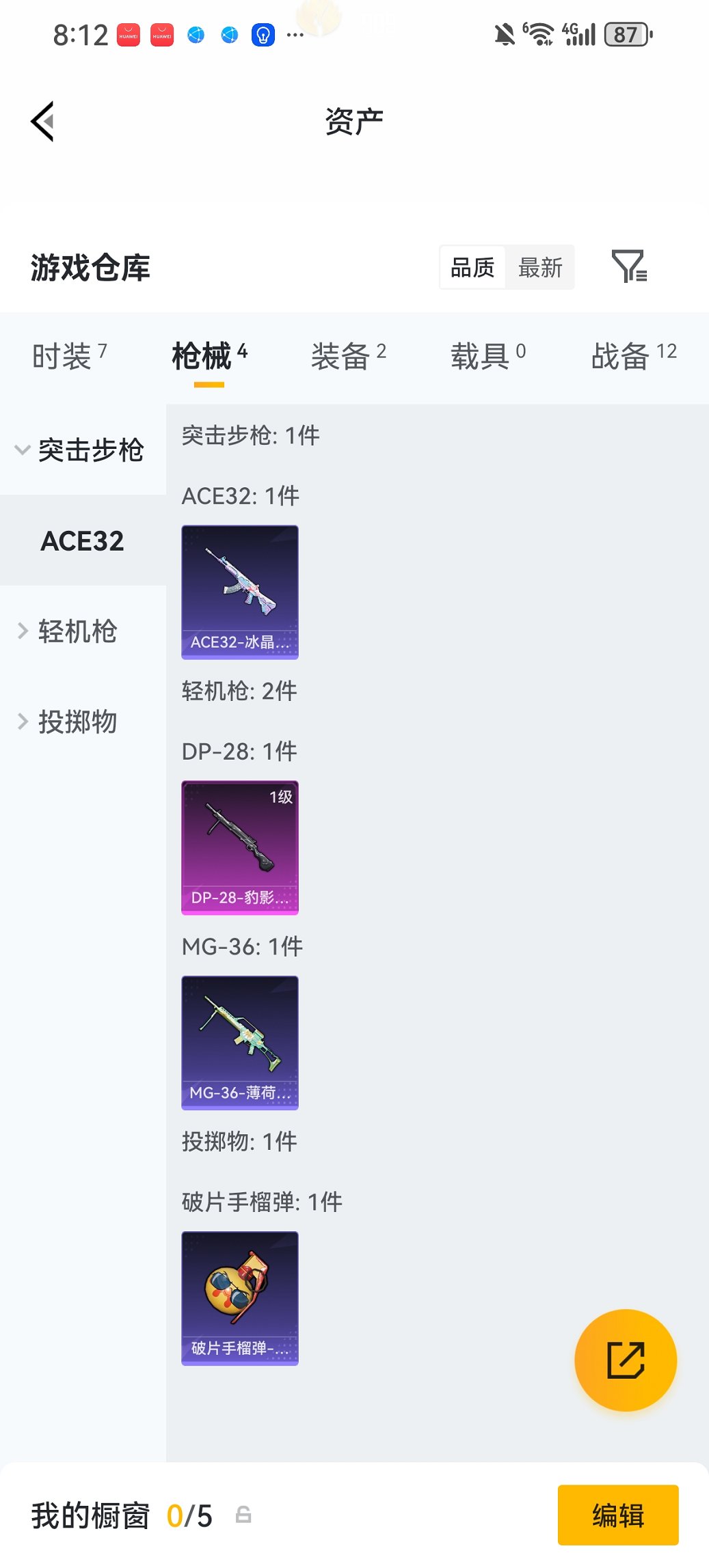Image resolution: width=709 pixels, height=1568 pixels.
Task: Collapse the 突击步枪 chevron
Action: [x=23, y=450]
